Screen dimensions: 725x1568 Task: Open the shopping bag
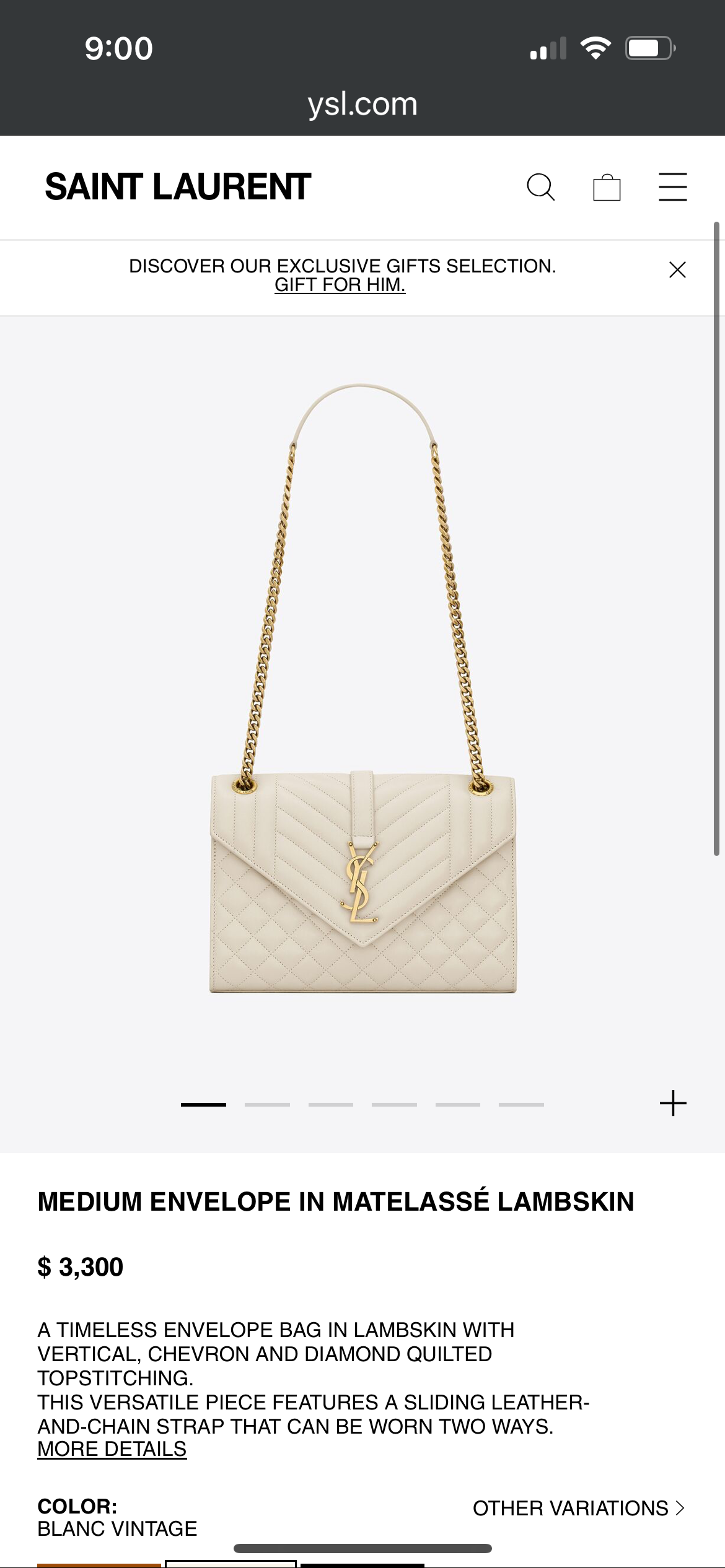point(607,187)
